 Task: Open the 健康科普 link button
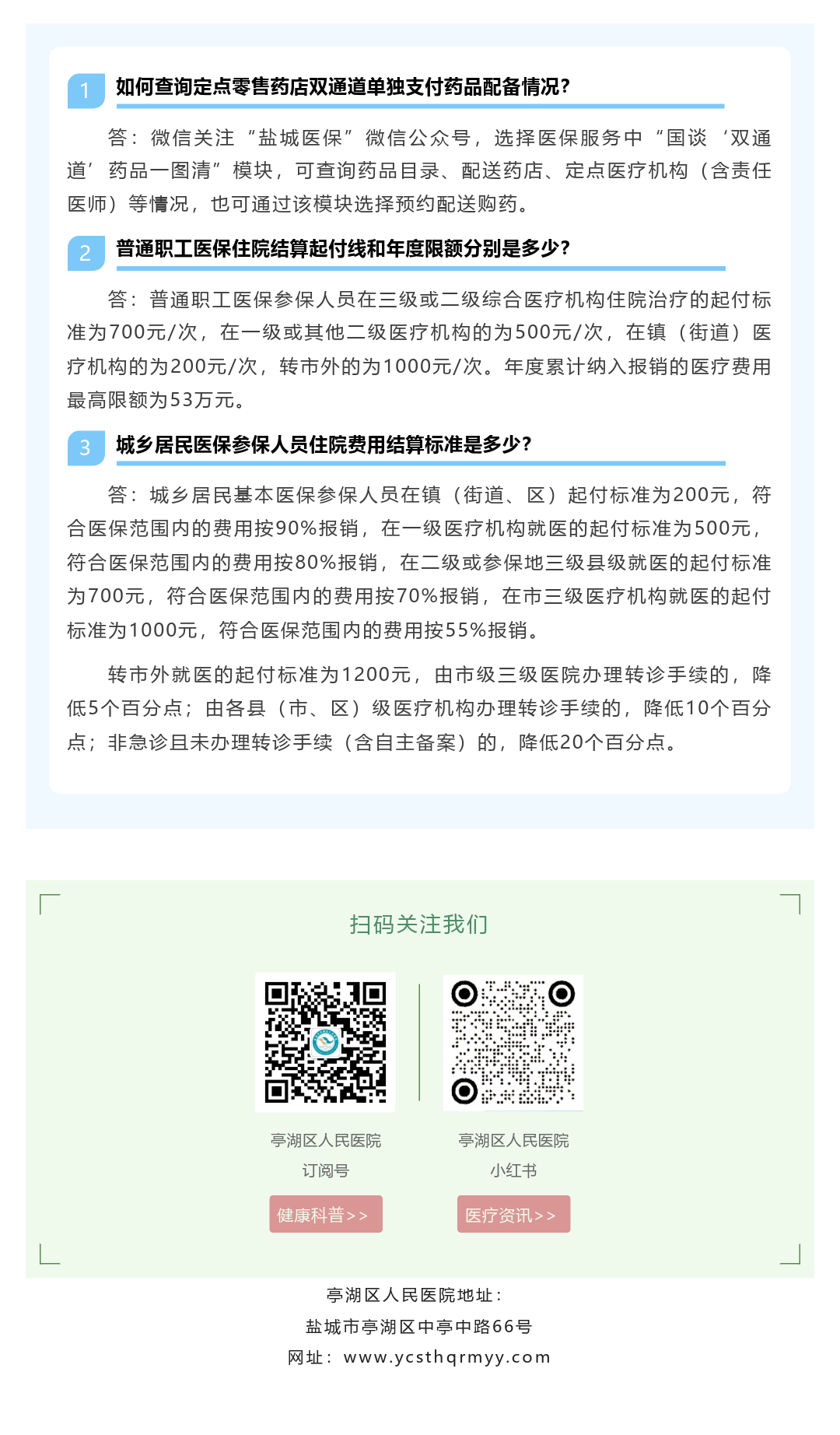pos(326,1215)
